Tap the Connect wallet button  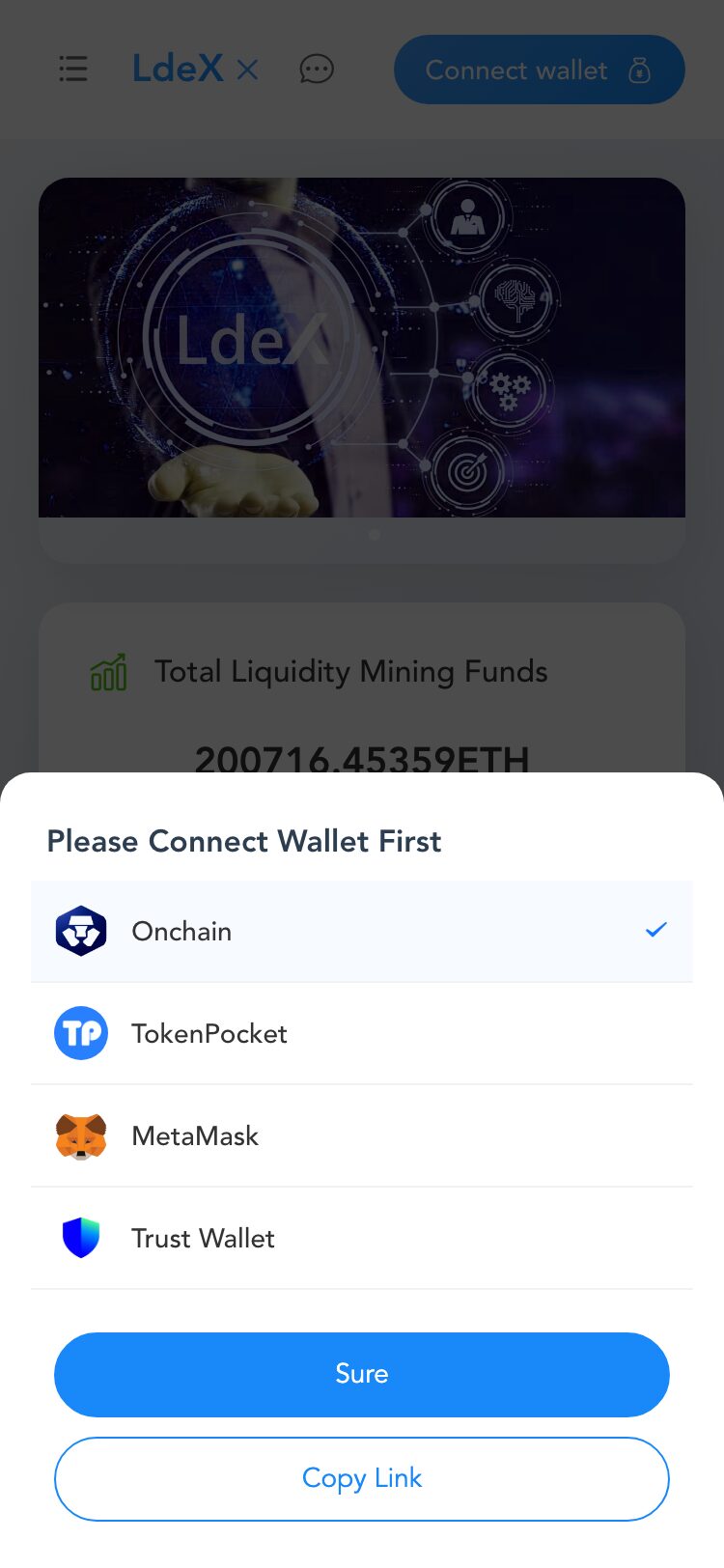tap(539, 70)
